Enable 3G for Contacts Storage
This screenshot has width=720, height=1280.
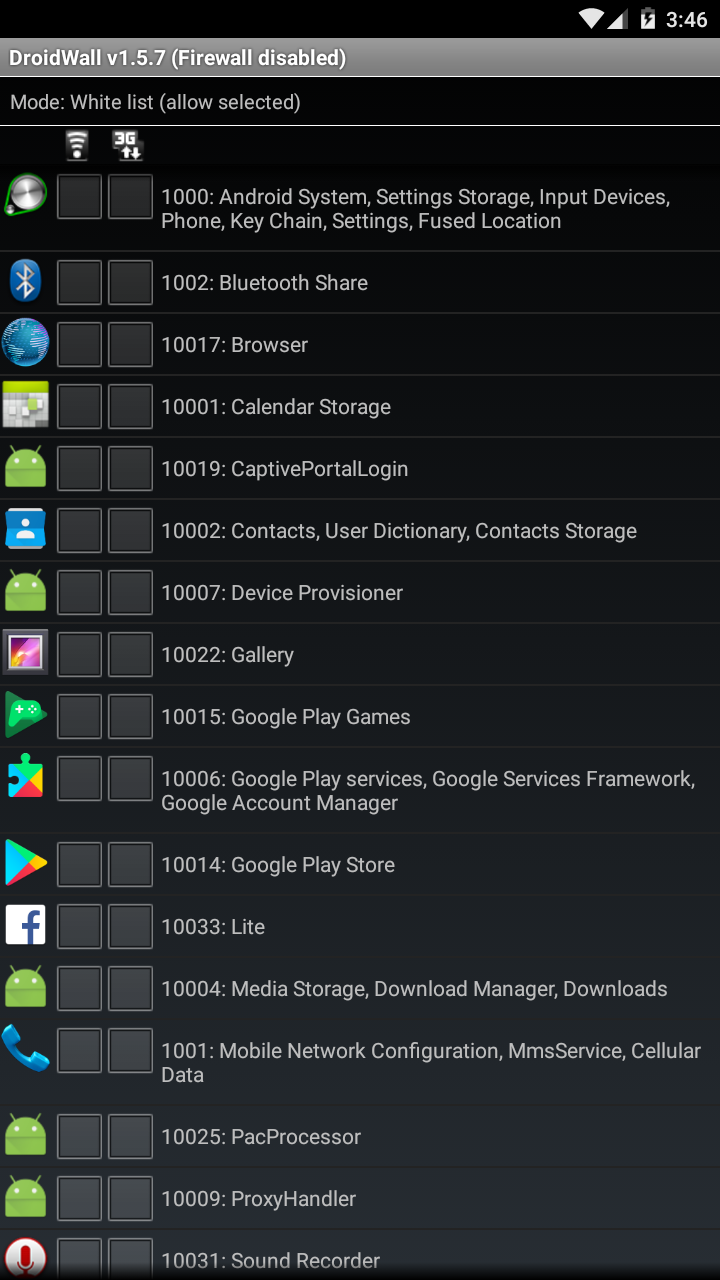click(x=130, y=531)
